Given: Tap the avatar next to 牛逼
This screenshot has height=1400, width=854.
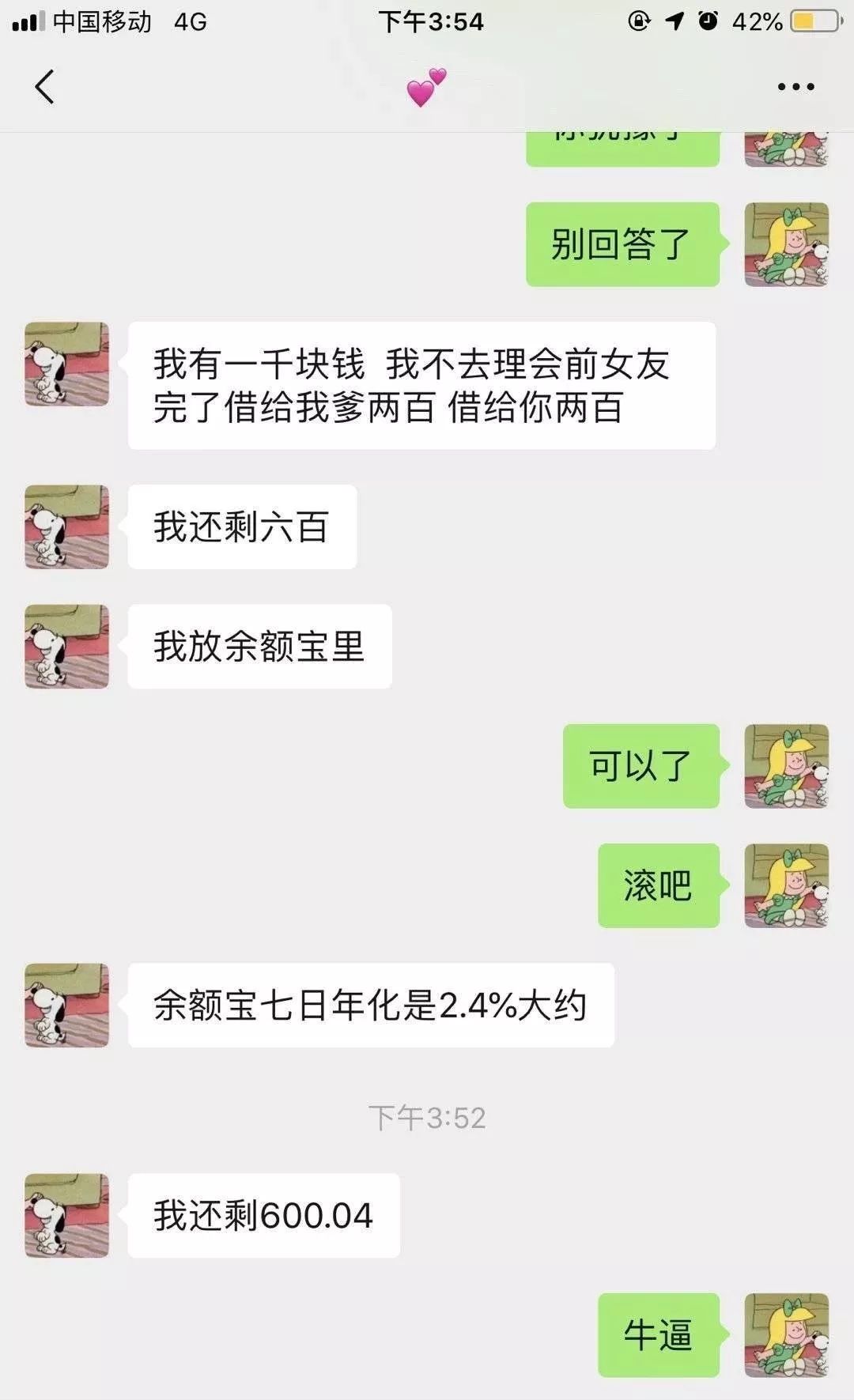Looking at the screenshot, I should [787, 1335].
